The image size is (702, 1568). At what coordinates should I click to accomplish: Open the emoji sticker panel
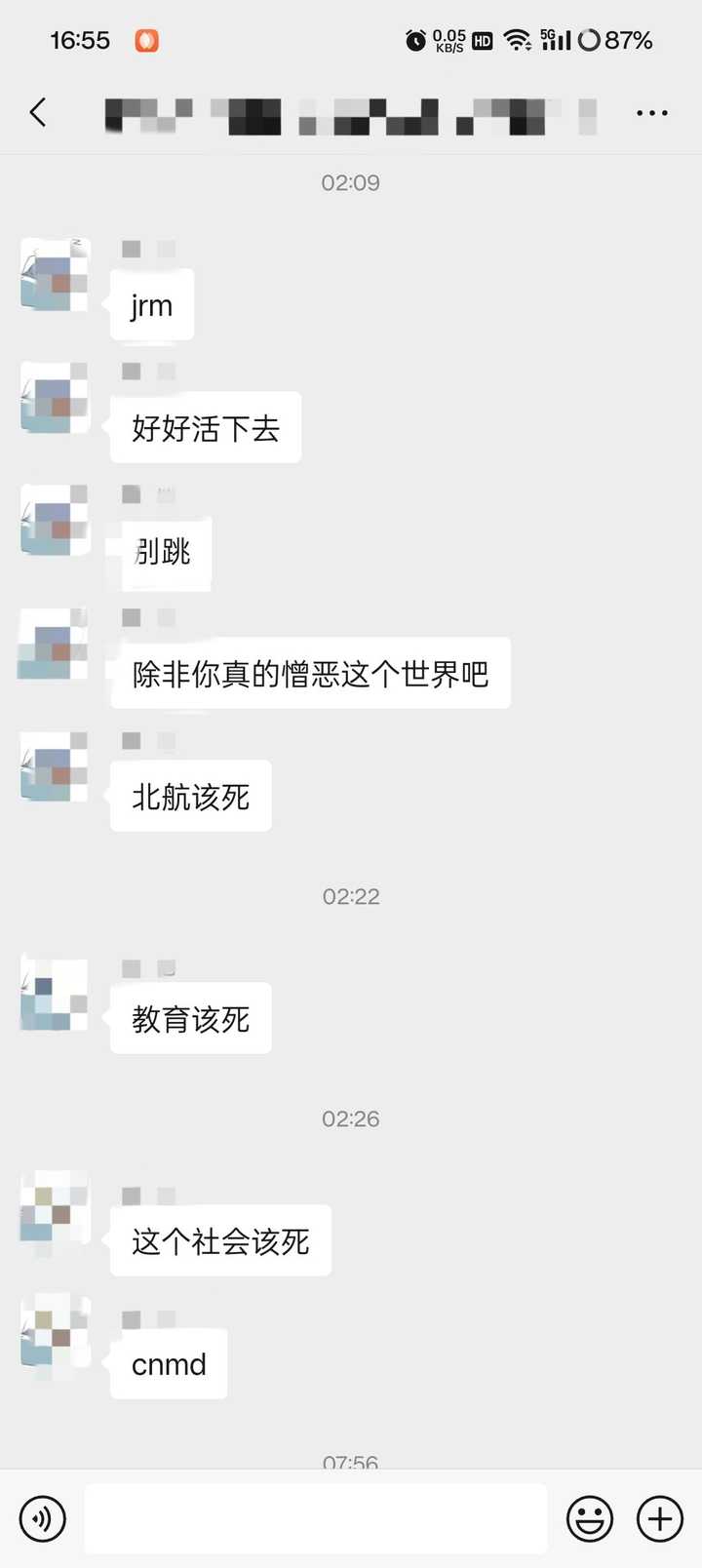tap(590, 1518)
